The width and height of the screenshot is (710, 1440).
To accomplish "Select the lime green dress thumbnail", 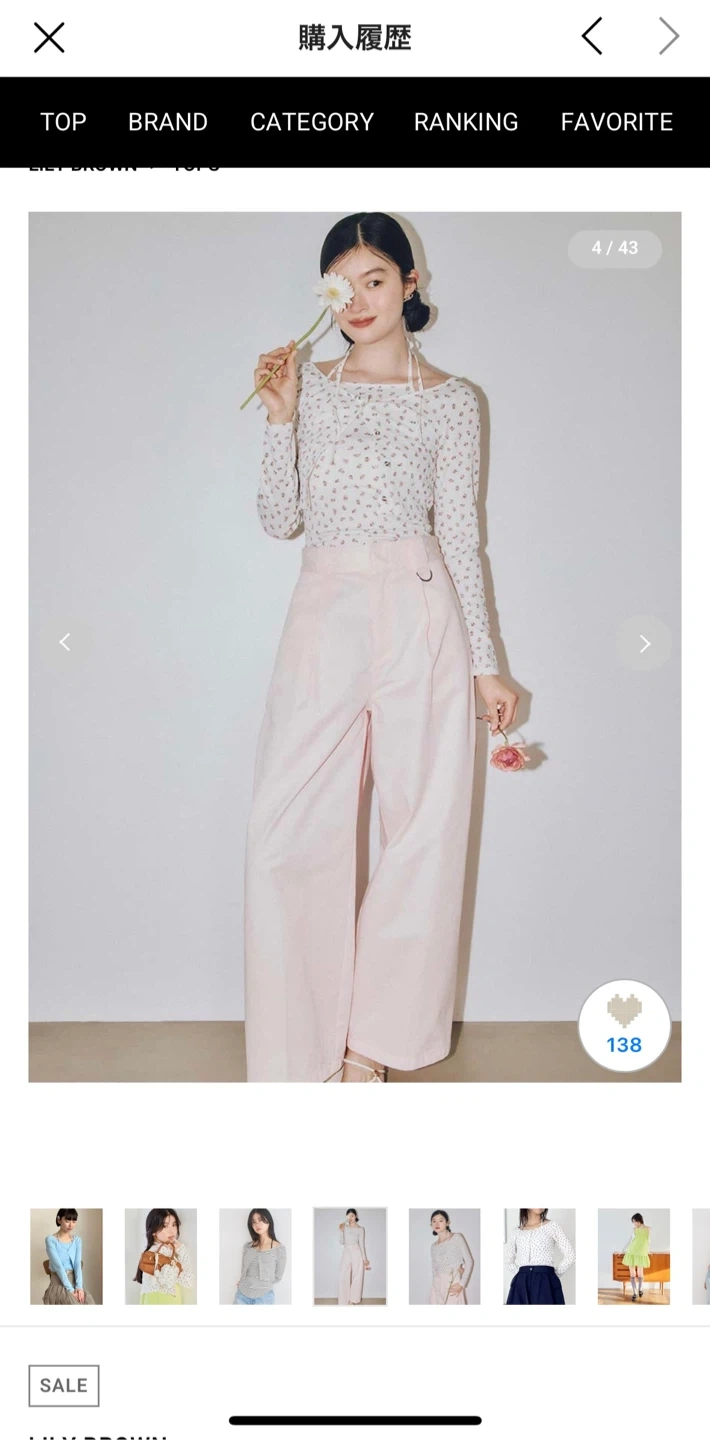I will (634, 1256).
